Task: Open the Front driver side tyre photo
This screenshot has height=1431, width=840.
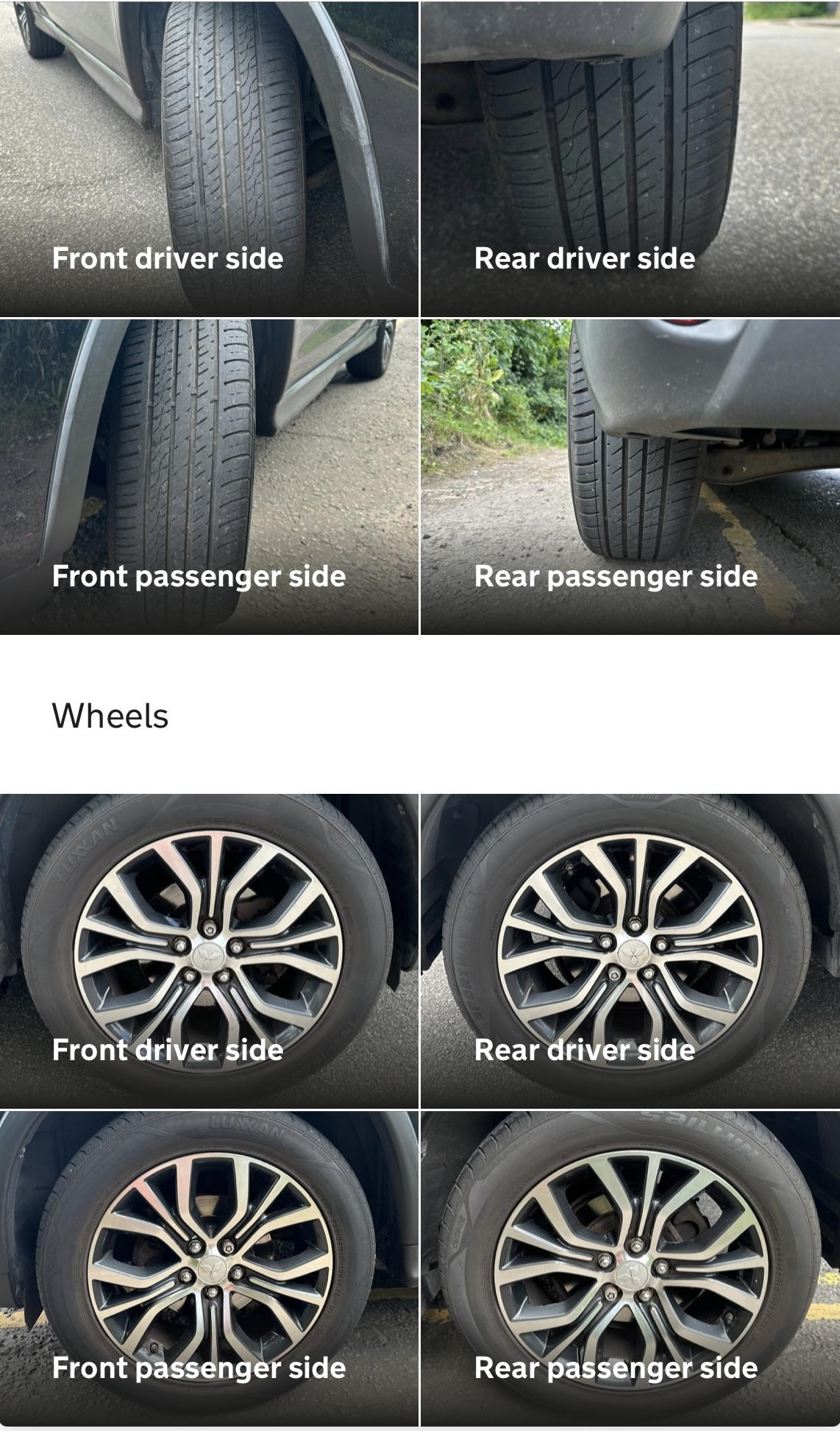Action: [209, 158]
